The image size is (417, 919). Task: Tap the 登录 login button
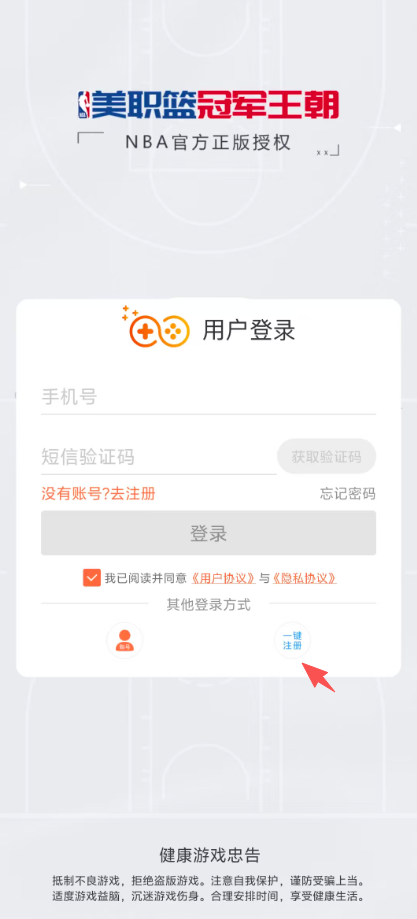pos(208,533)
